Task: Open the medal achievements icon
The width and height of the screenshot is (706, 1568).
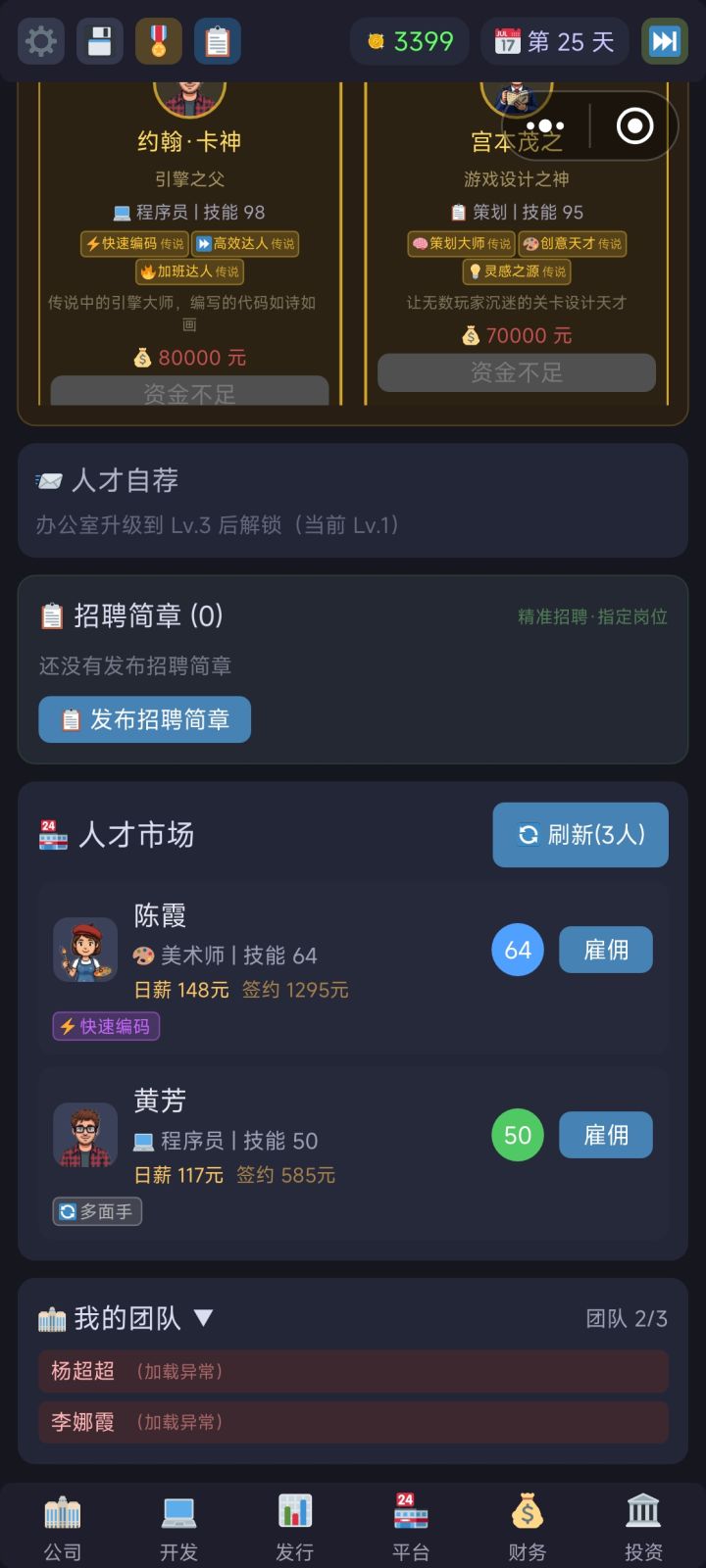Action: point(158,41)
